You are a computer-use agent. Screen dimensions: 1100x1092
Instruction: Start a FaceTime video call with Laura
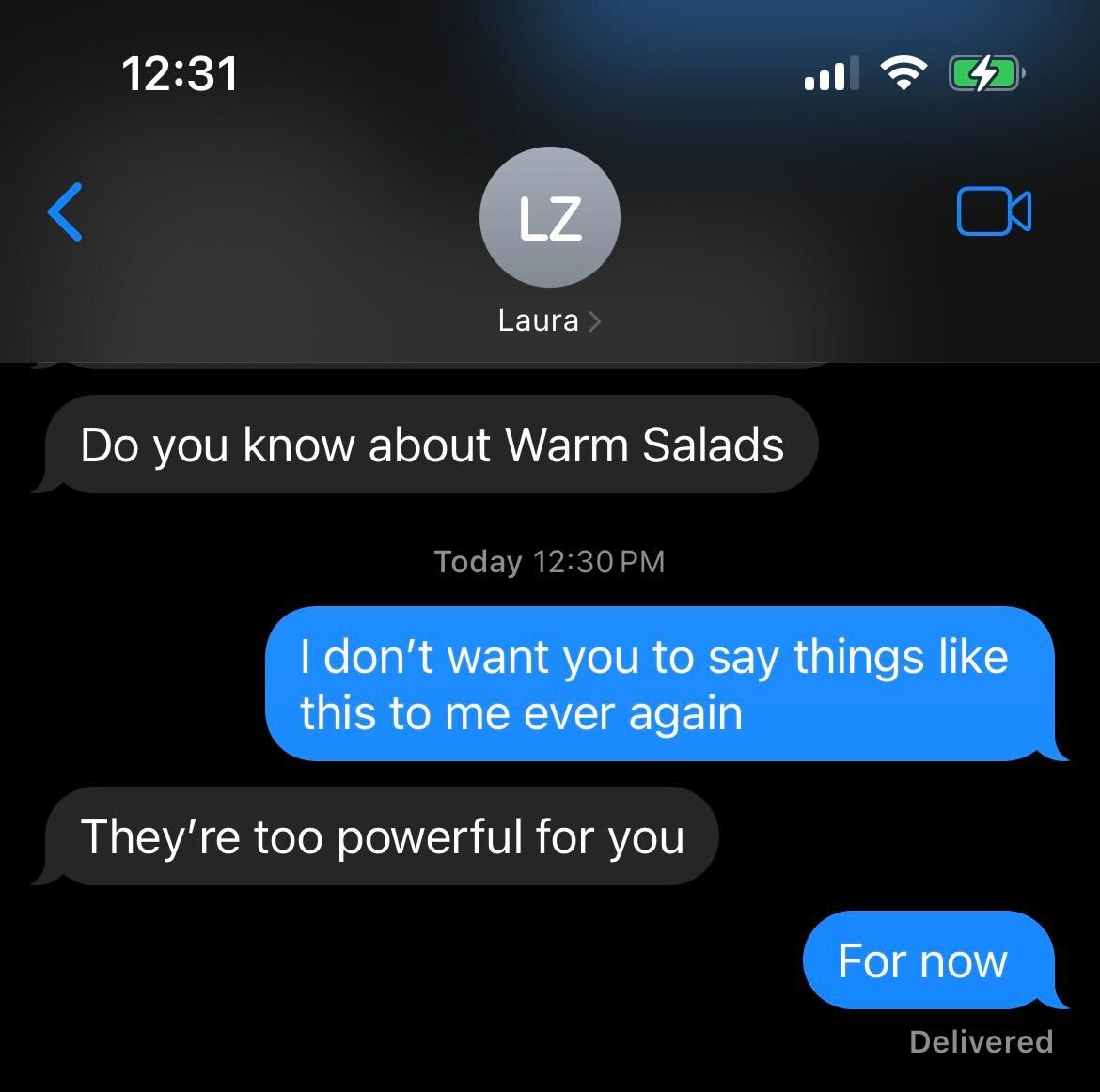pyautogui.click(x=993, y=211)
